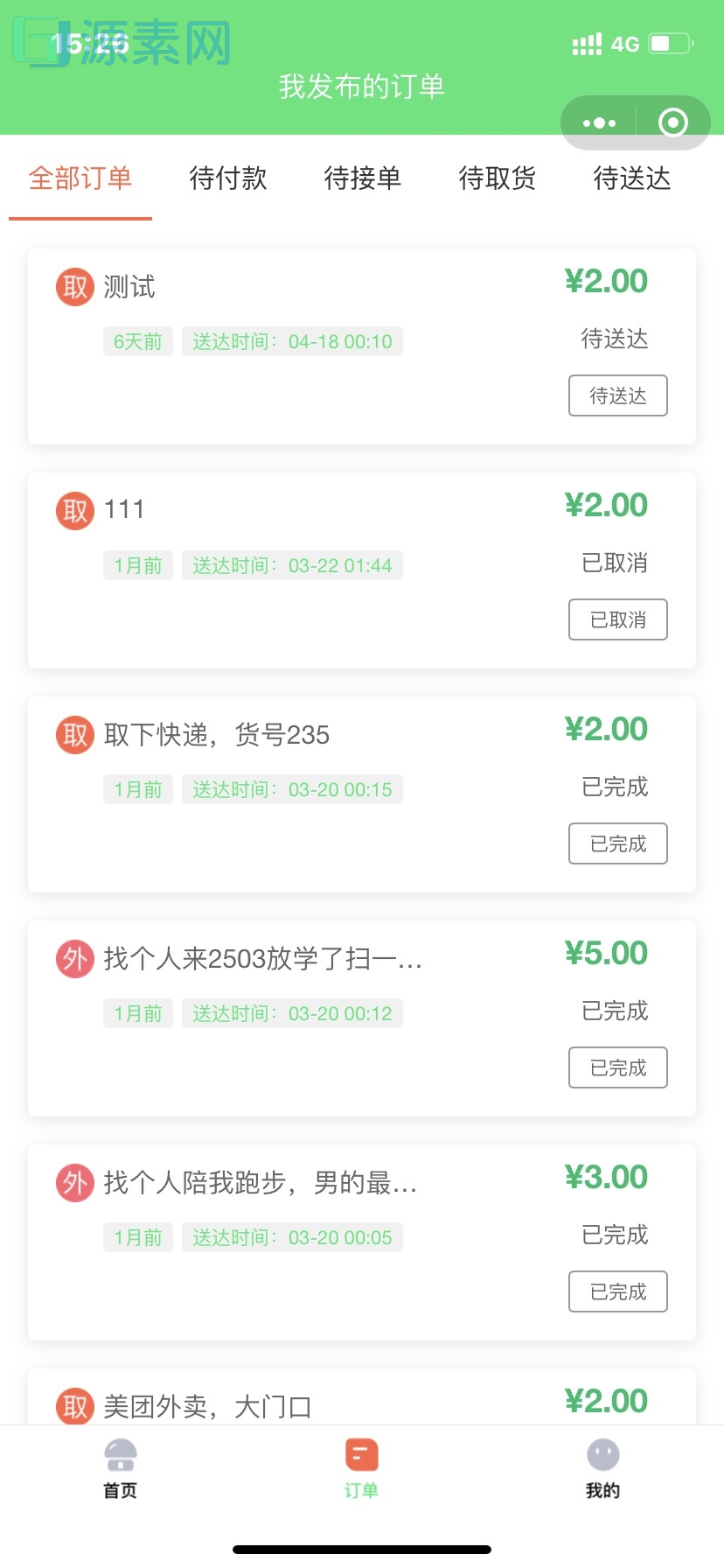Open the mini program more options menu
This screenshot has width=724, height=1568.
598,122
